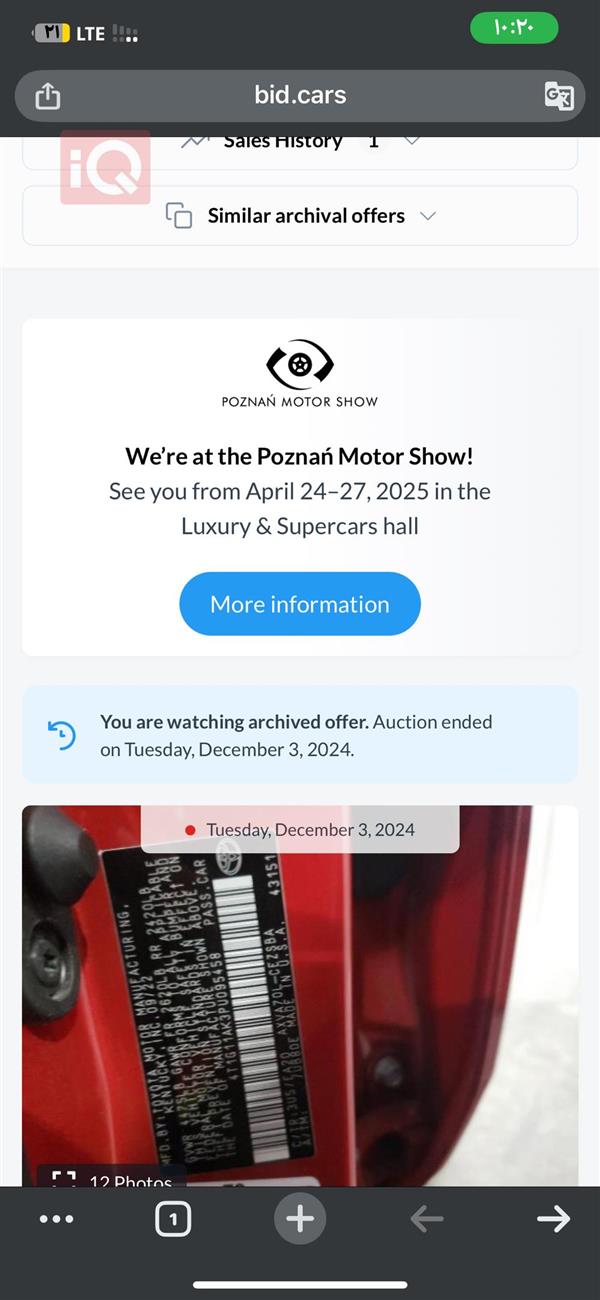Image resolution: width=600 pixels, height=1300 pixels.
Task: Expand the Sales History section
Action: 300,143
